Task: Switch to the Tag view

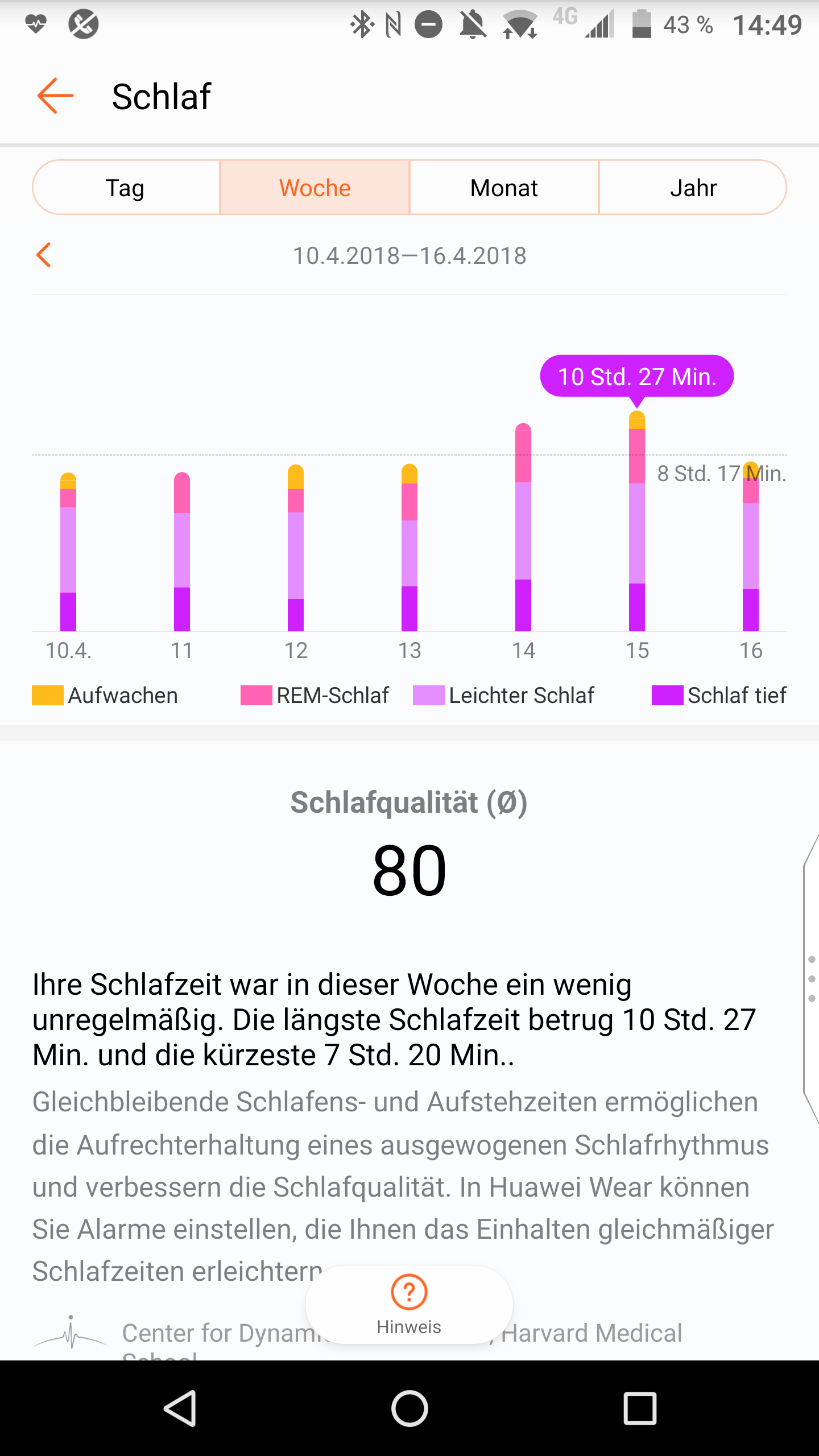Action: [126, 188]
